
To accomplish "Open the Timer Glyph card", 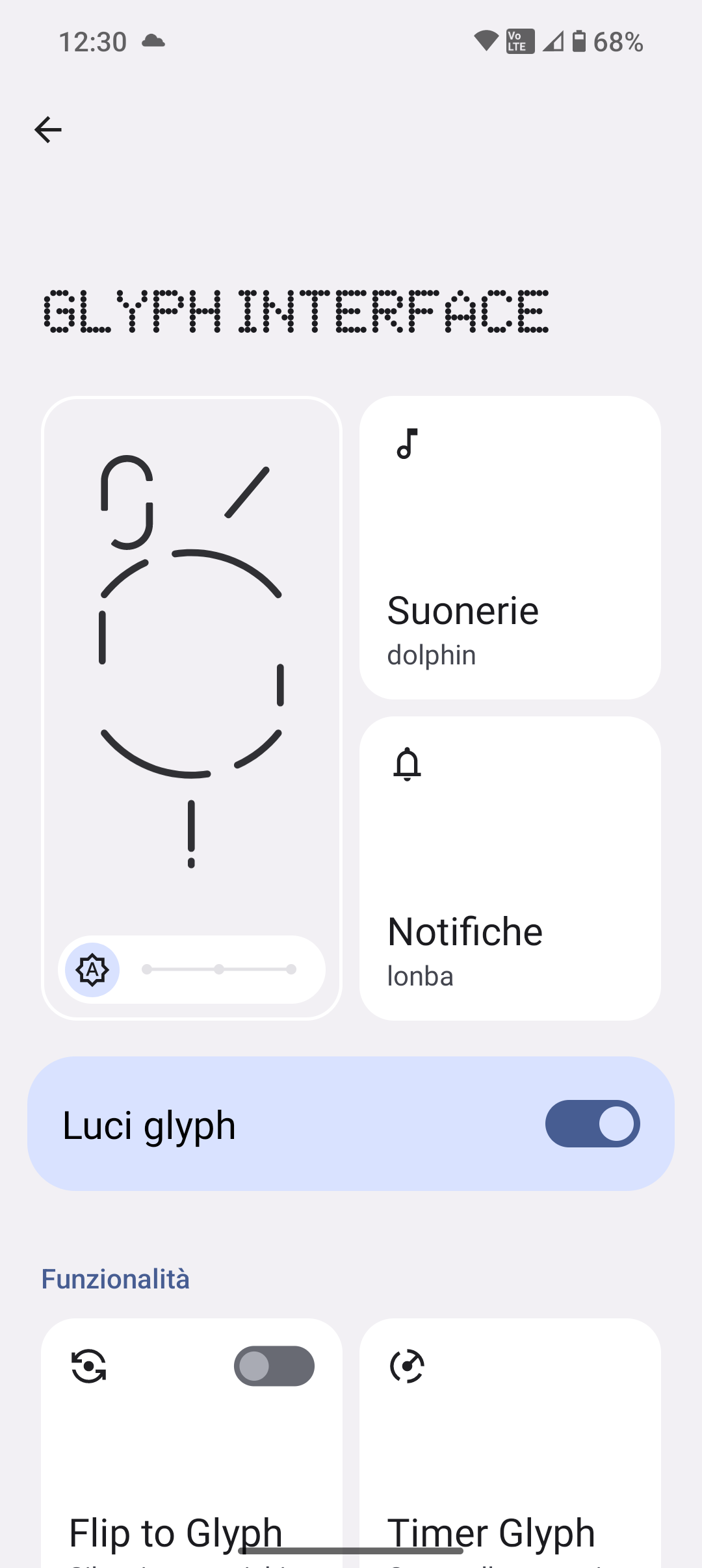I will (510, 1443).
